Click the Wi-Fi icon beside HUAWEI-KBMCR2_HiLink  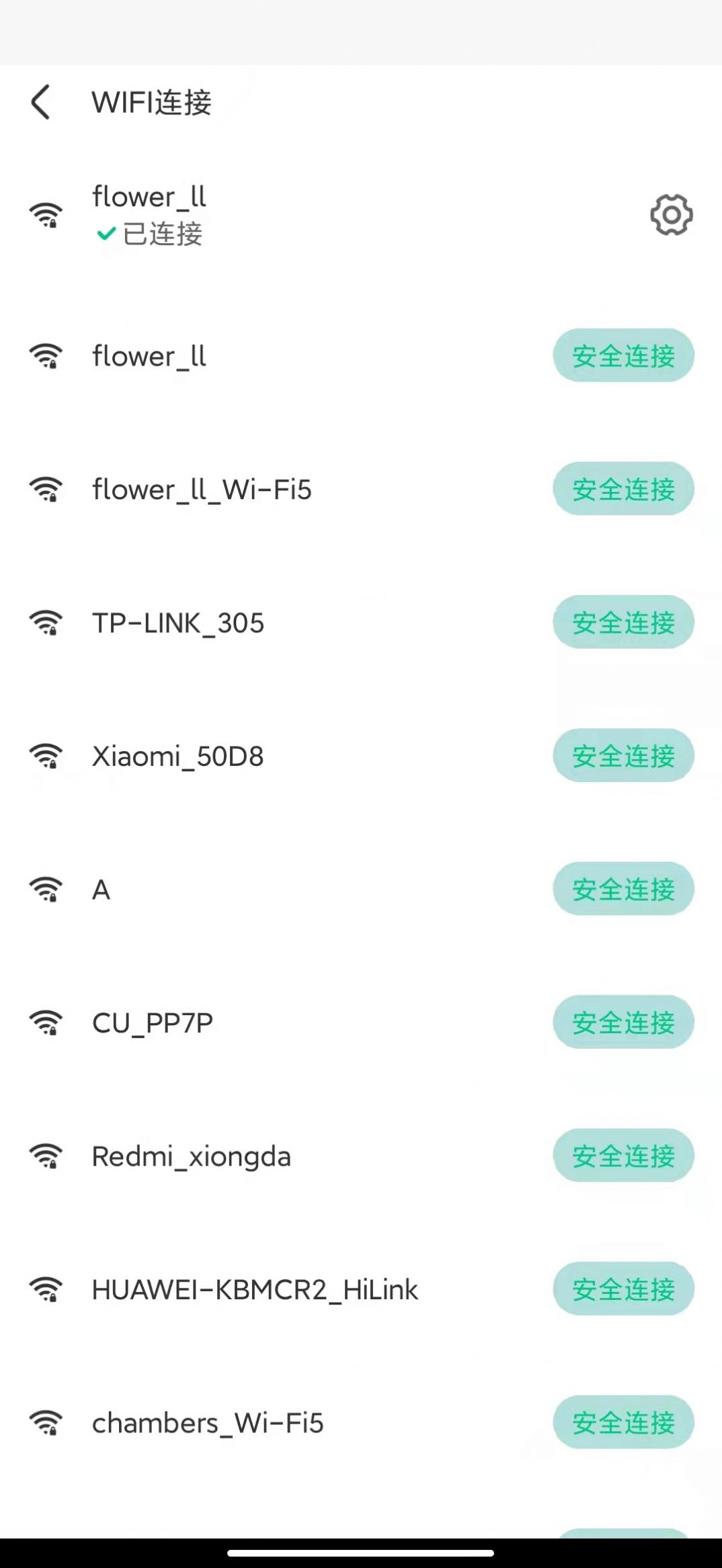click(x=46, y=1289)
